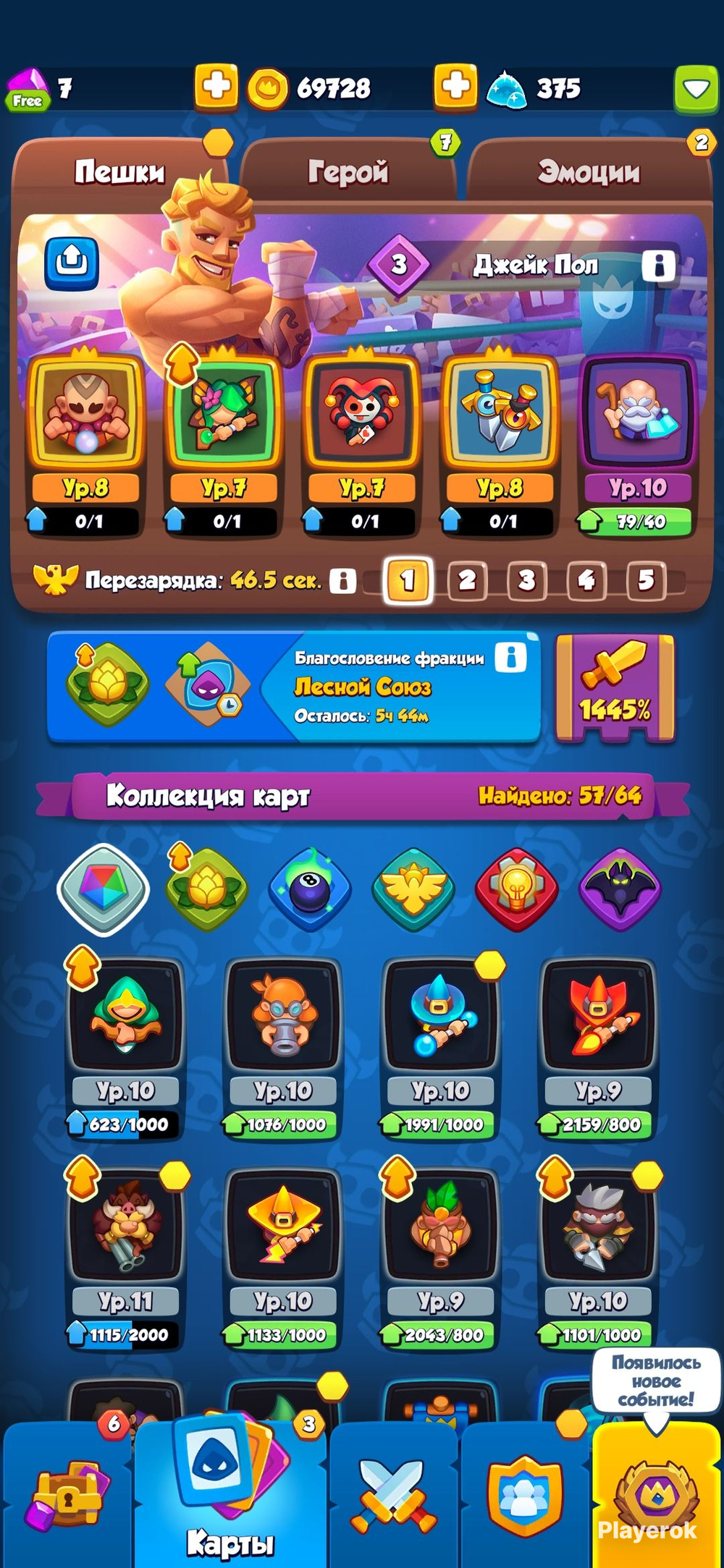The image size is (724, 1568).
Task: Open the crossed swords battle tab
Action: coord(395,1496)
